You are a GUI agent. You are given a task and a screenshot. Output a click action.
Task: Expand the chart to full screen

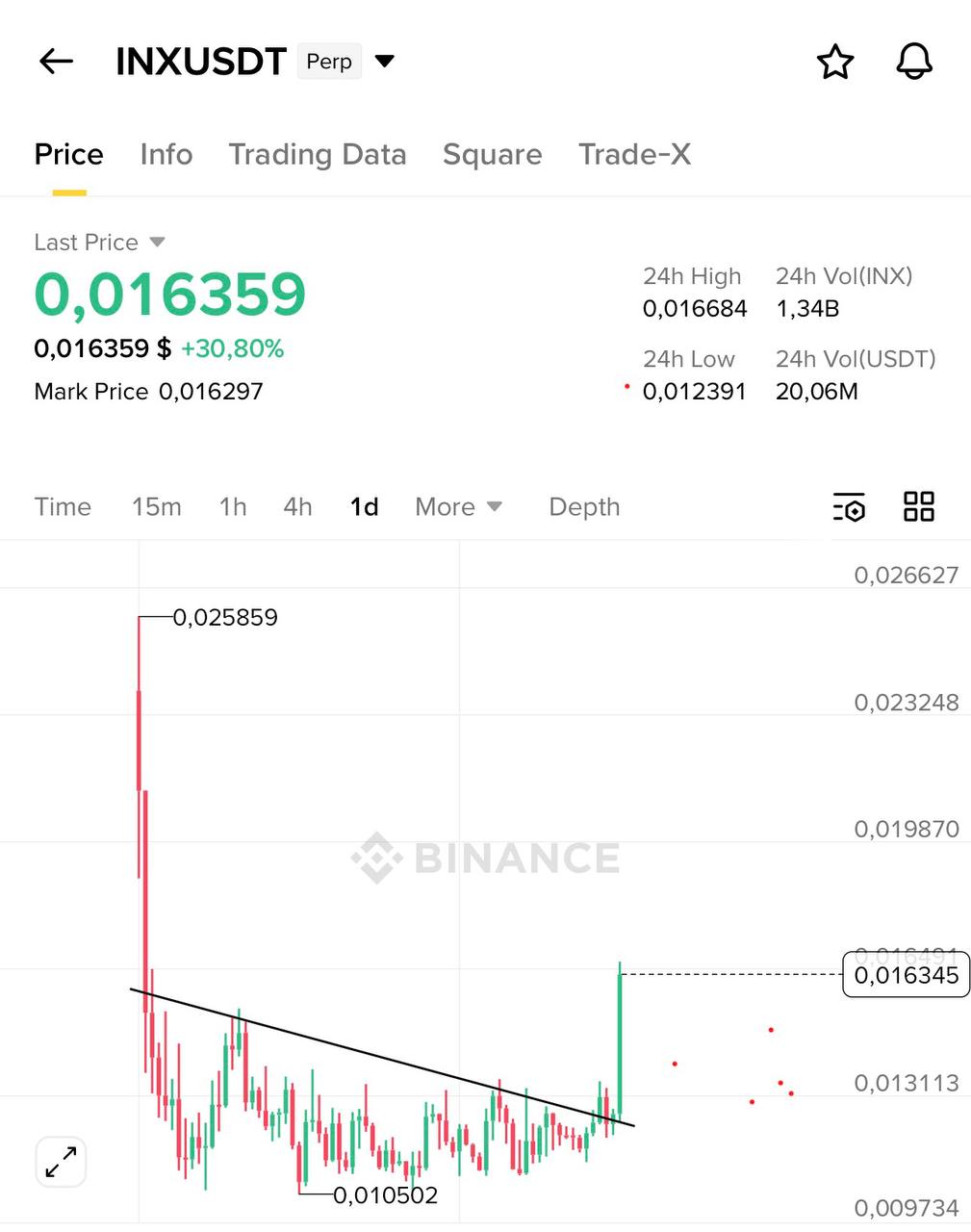pyautogui.click(x=62, y=1162)
